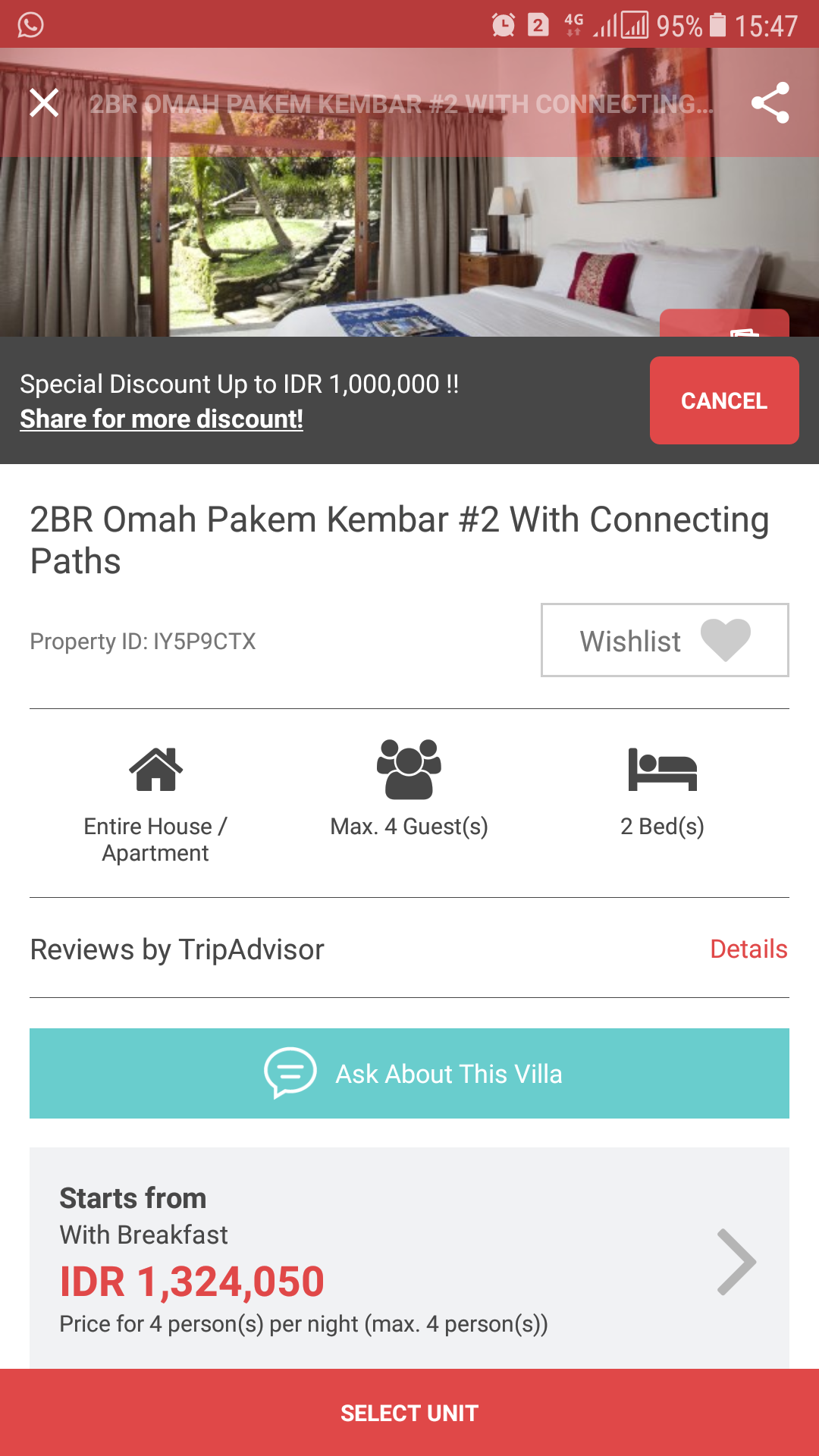Tap the Select Unit button

(x=409, y=1413)
